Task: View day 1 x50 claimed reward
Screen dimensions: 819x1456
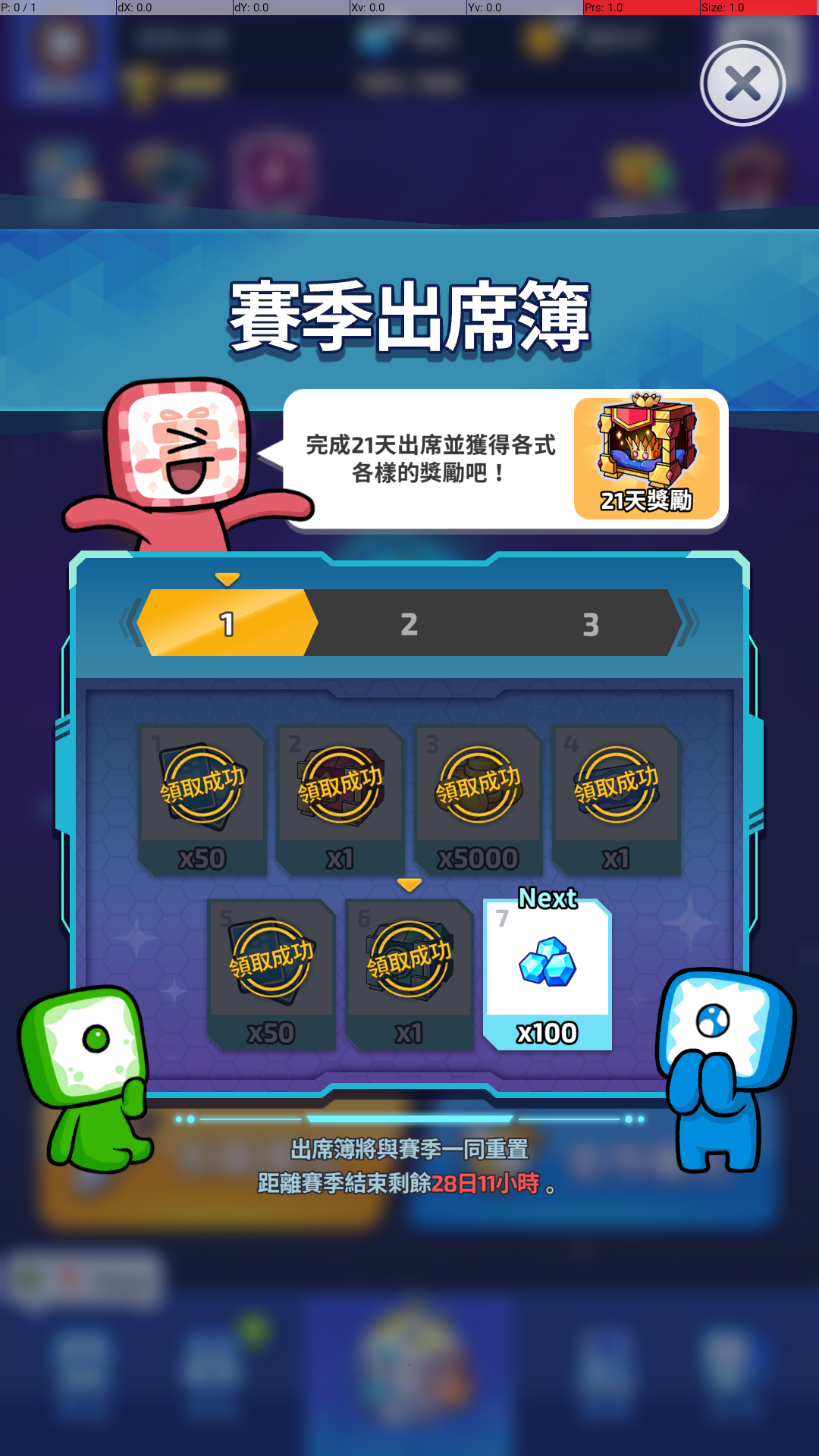Action: tap(202, 800)
